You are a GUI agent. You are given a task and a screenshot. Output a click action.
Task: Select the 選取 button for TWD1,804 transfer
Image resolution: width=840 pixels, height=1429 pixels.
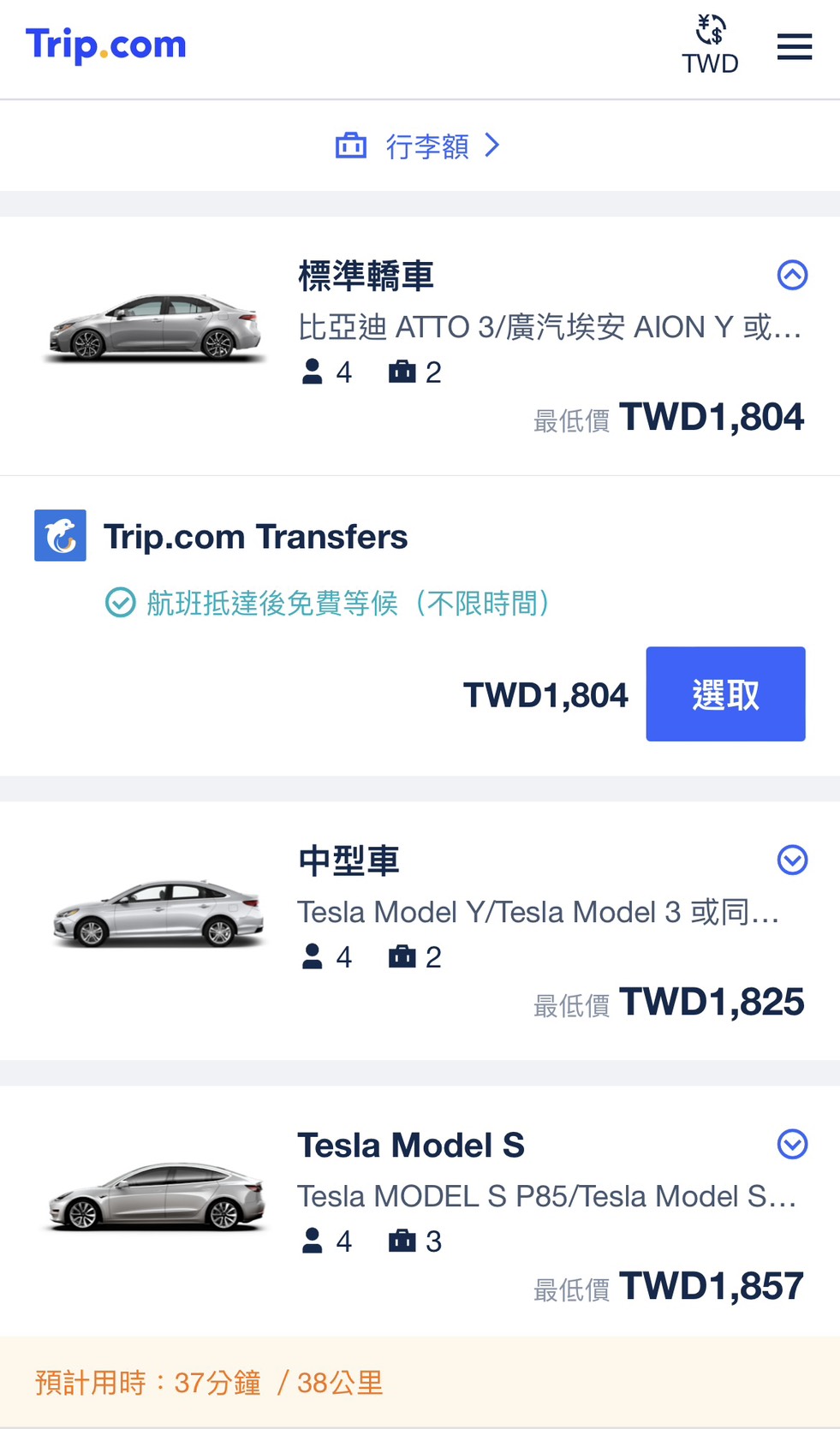725,694
